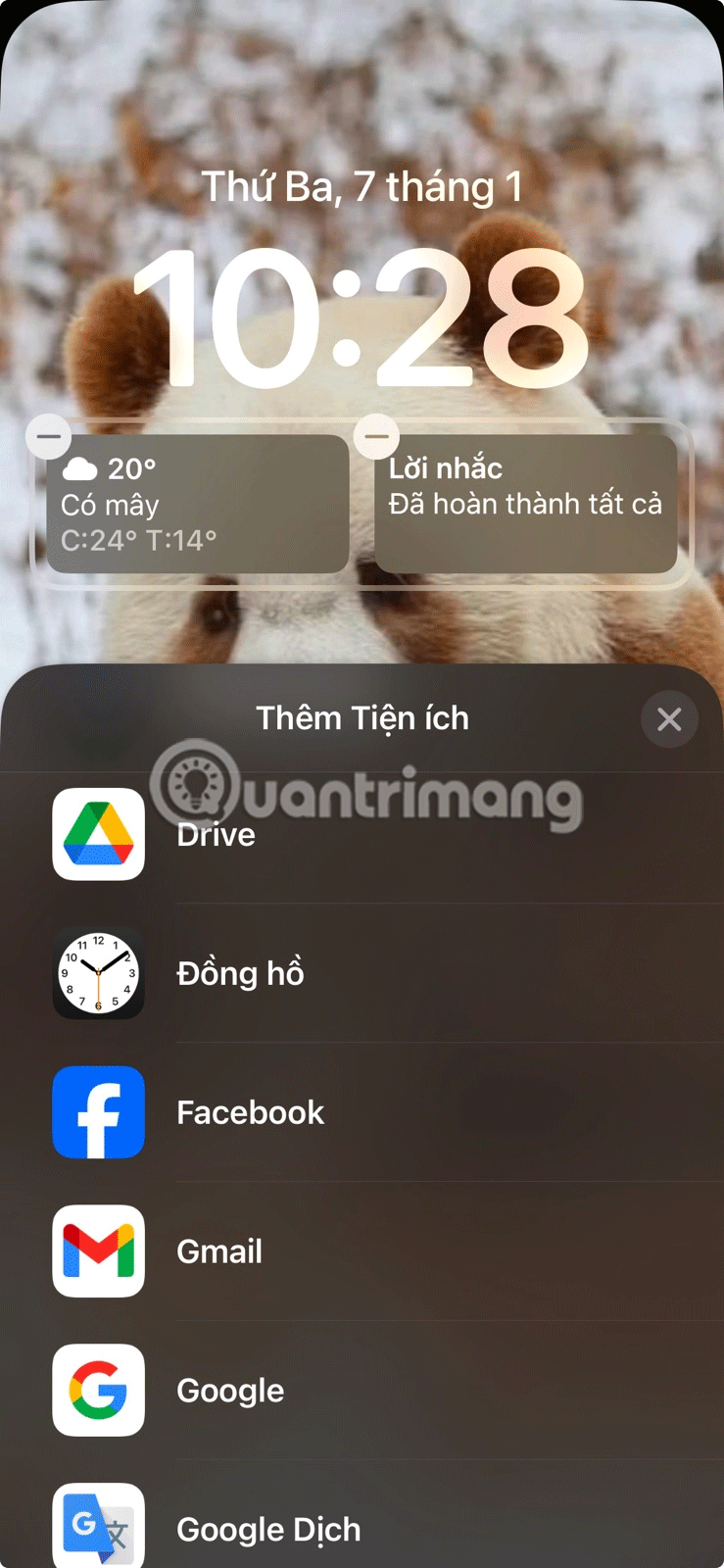Choose Facebook widgets
Screen dimensions: 724x1568
(250, 1112)
